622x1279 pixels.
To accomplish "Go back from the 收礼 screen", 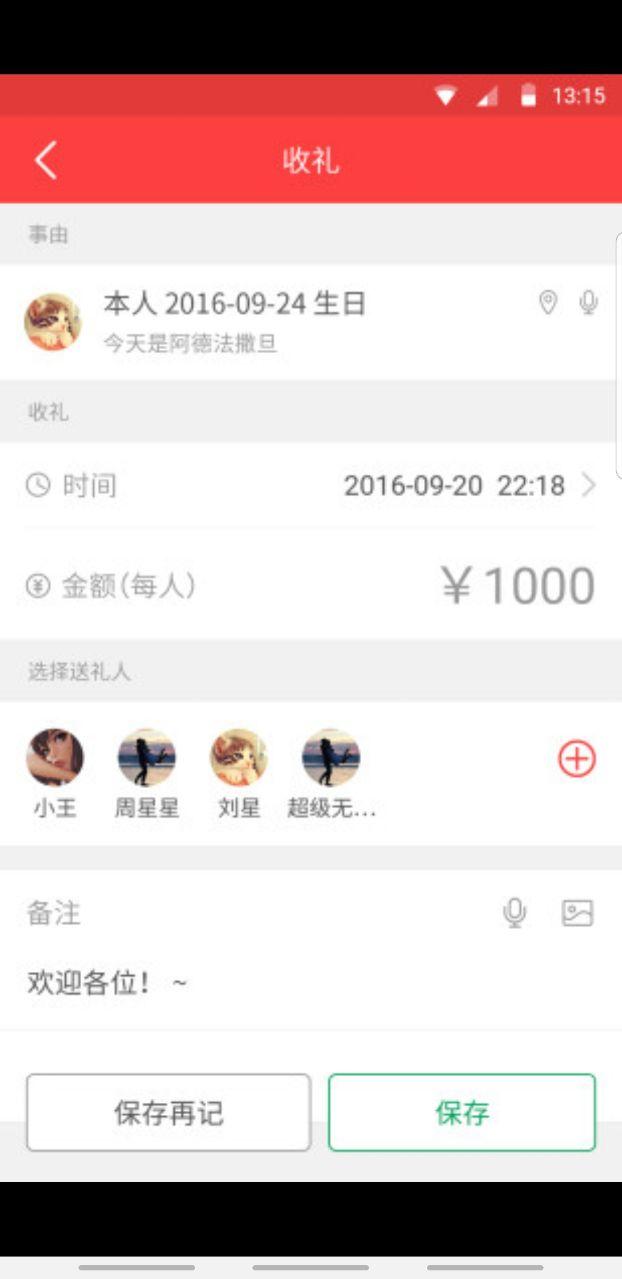I will pos(46,160).
